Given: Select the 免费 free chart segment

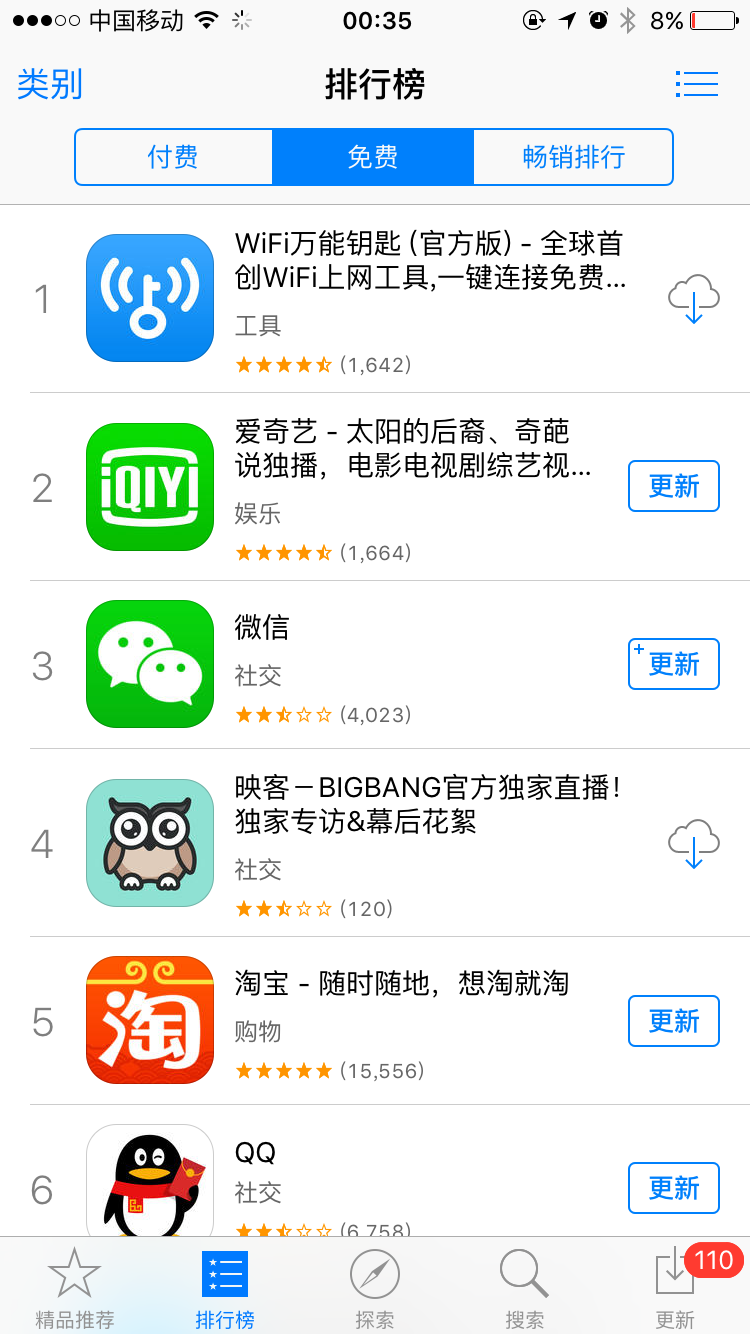Looking at the screenshot, I should click(373, 157).
